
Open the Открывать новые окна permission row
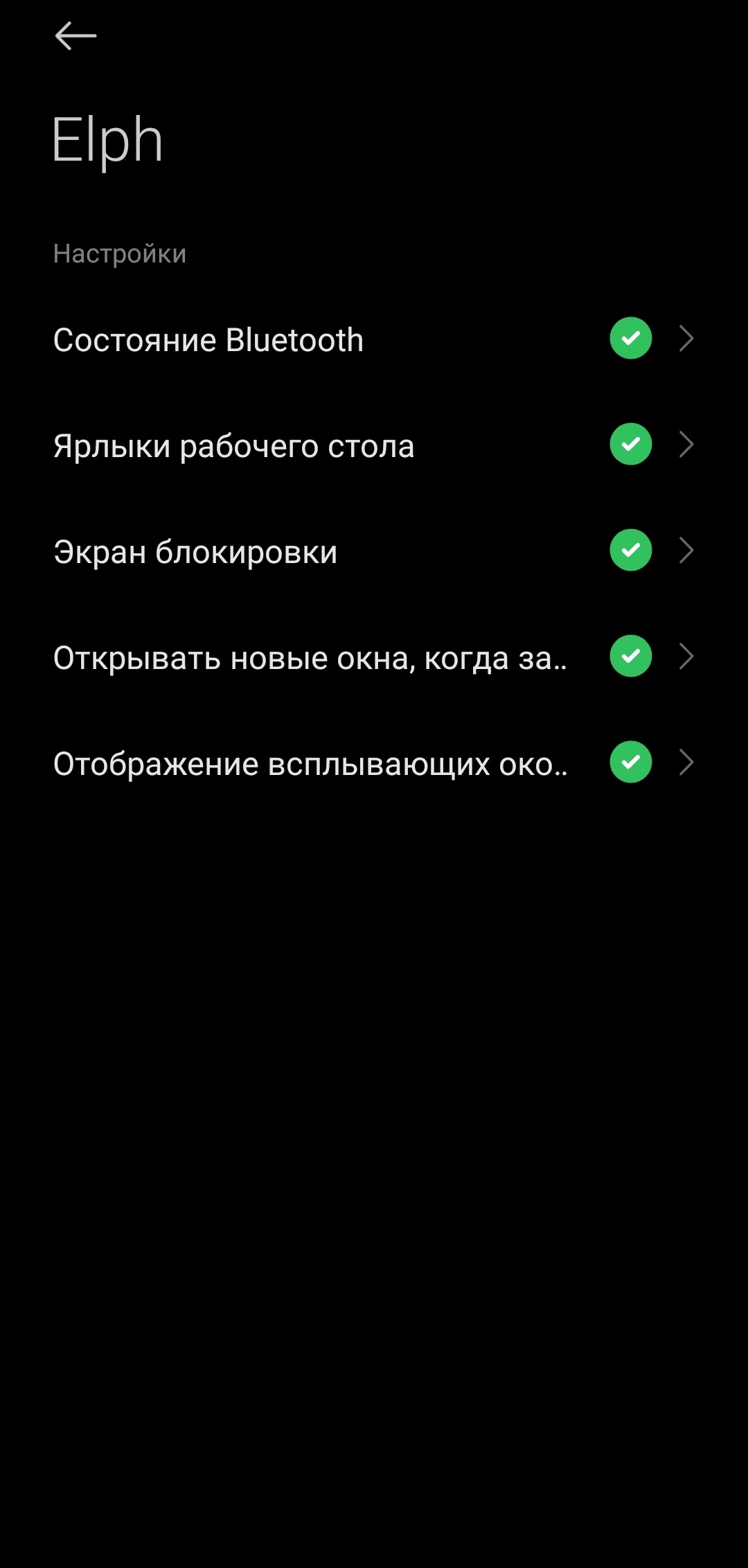tap(374, 657)
